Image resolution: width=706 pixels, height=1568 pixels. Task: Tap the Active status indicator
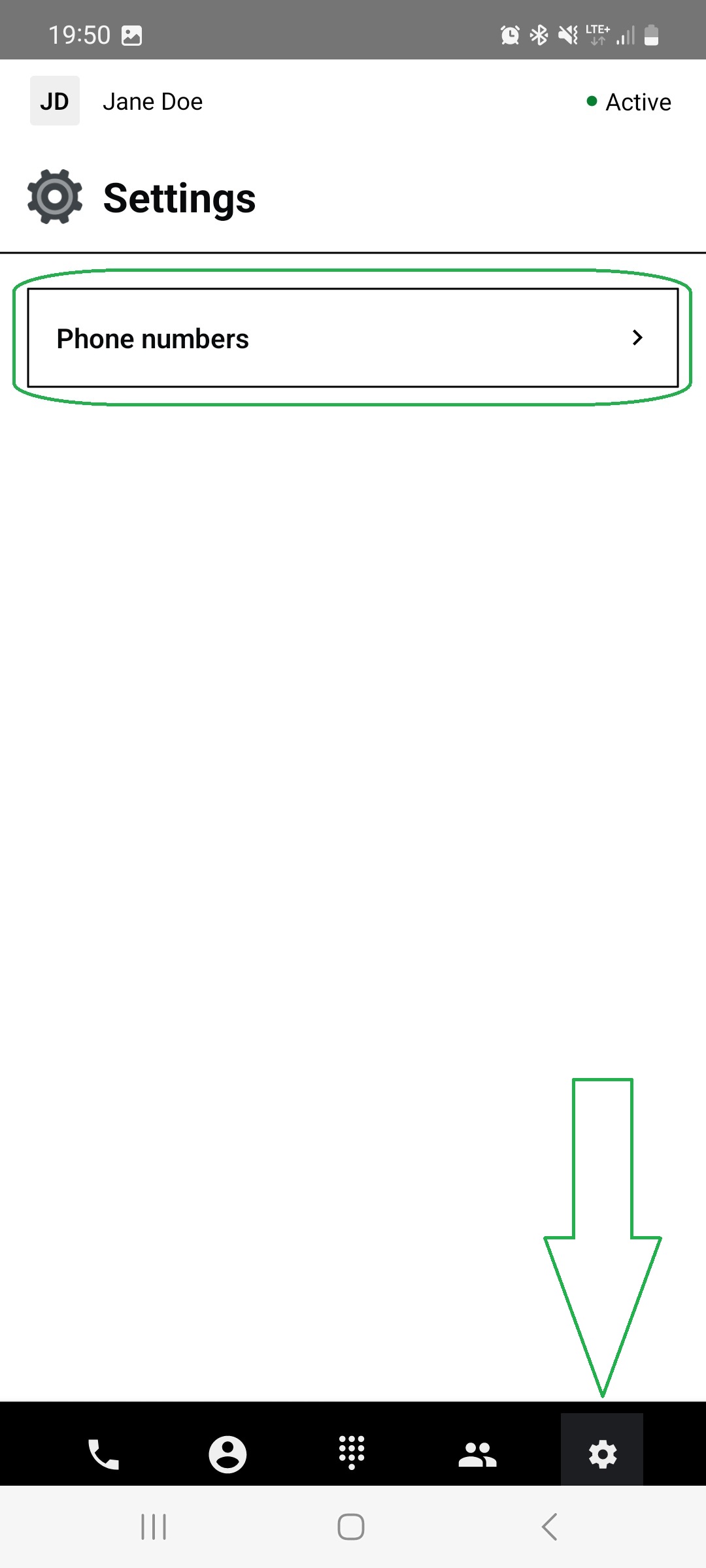(x=629, y=102)
